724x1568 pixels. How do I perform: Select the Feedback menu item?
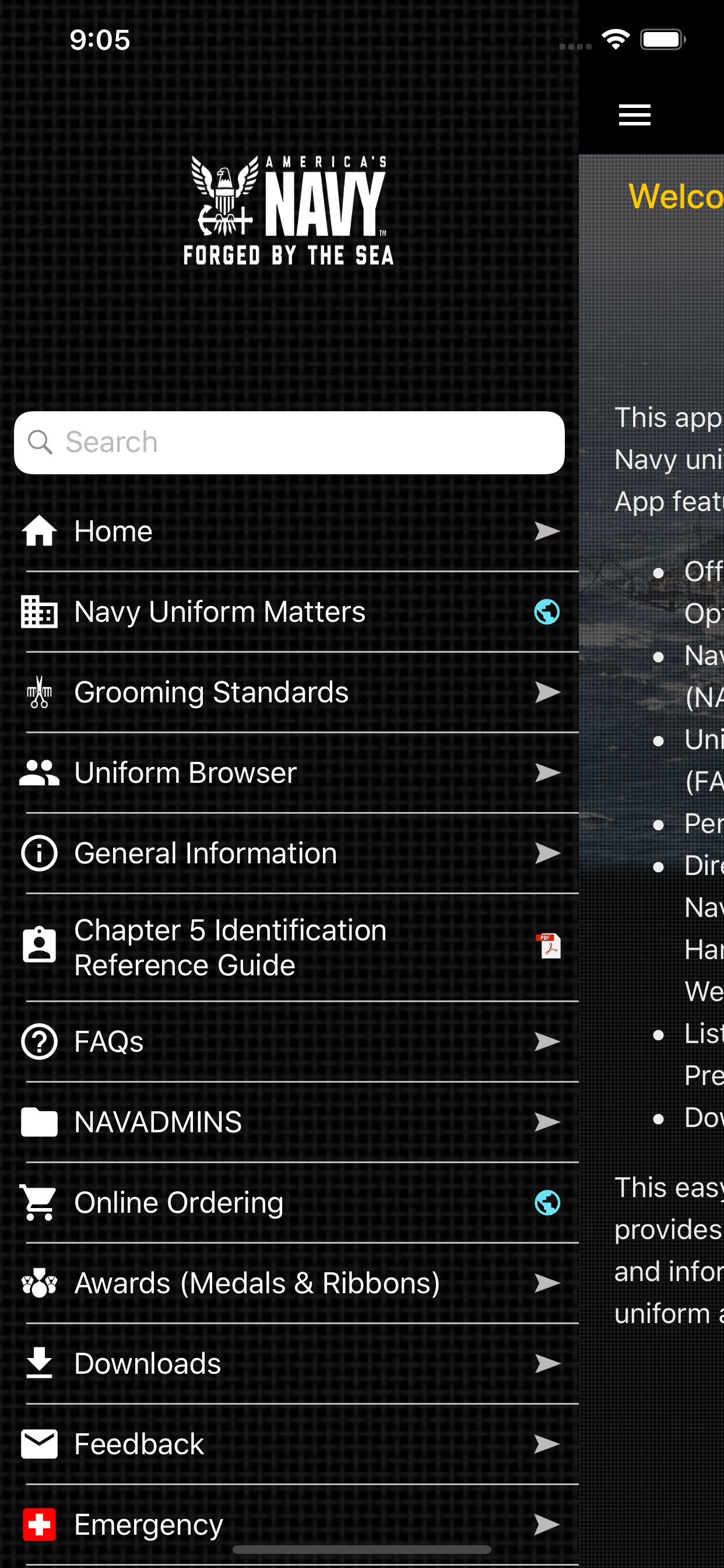pos(139,1443)
